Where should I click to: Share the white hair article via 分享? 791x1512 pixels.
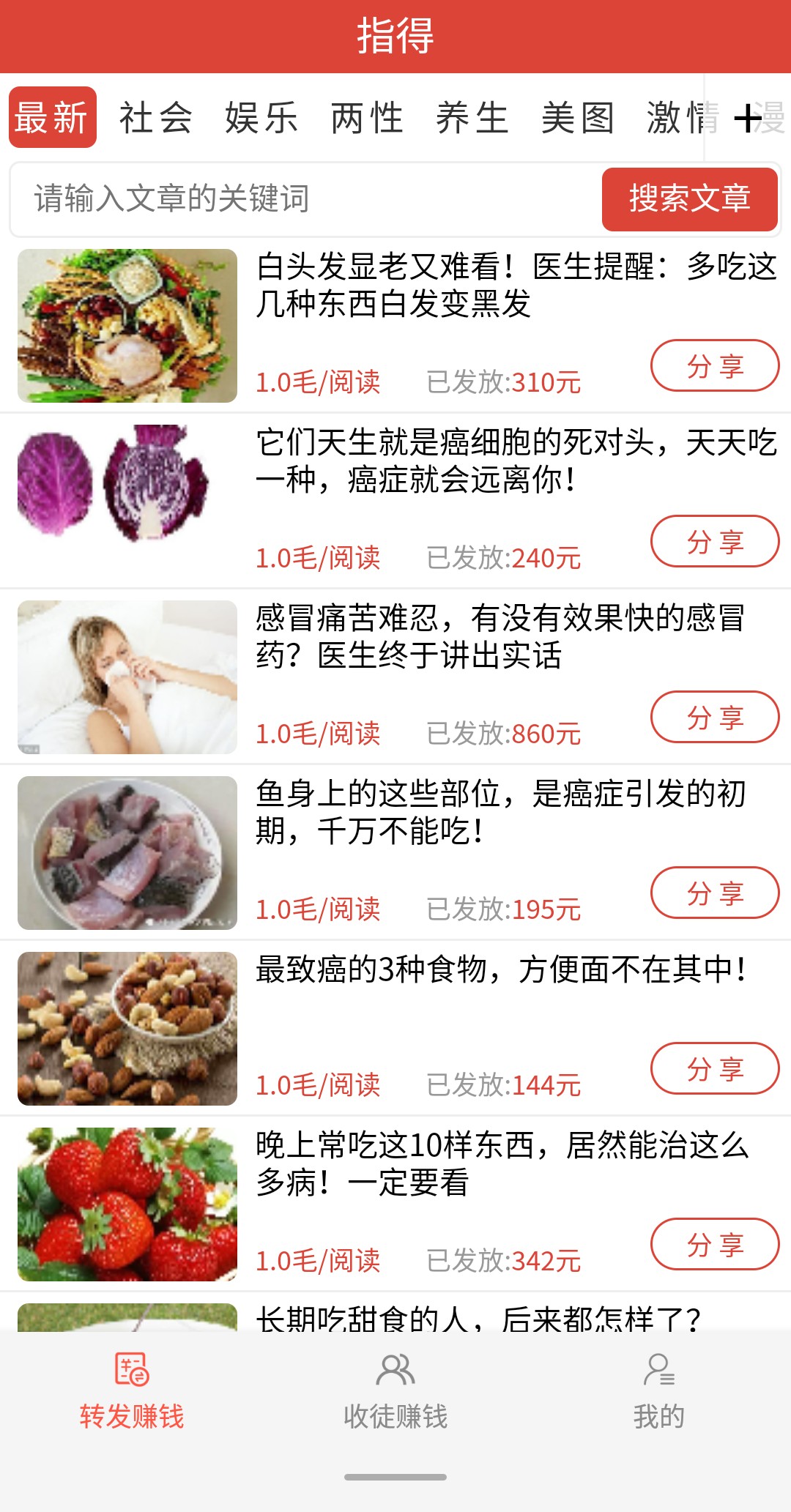[716, 364]
